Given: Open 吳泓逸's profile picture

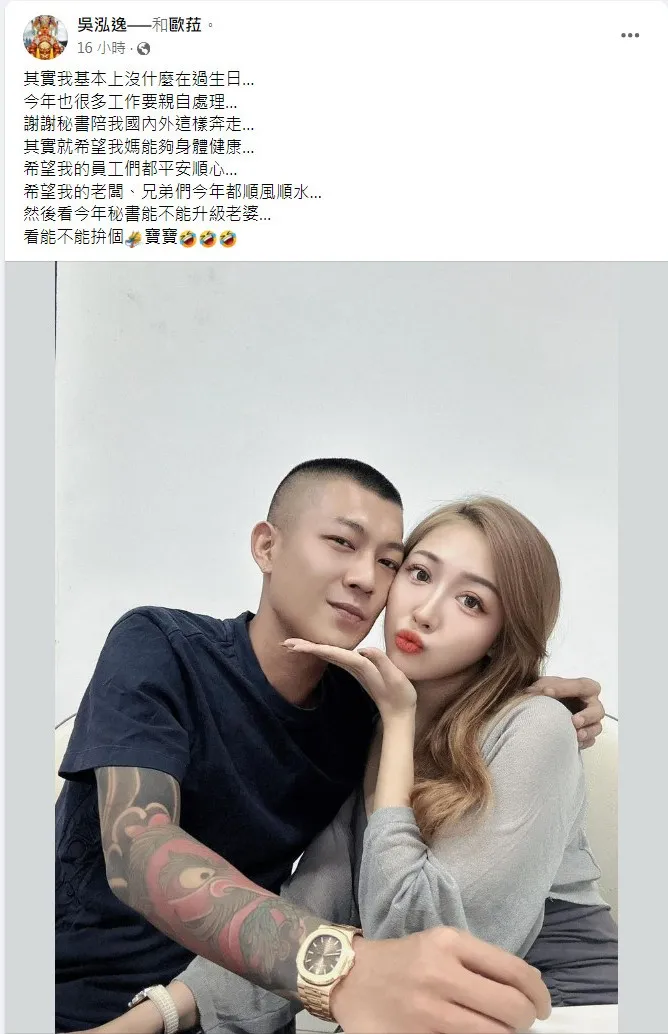Looking at the screenshot, I should pyautogui.click(x=45, y=36).
